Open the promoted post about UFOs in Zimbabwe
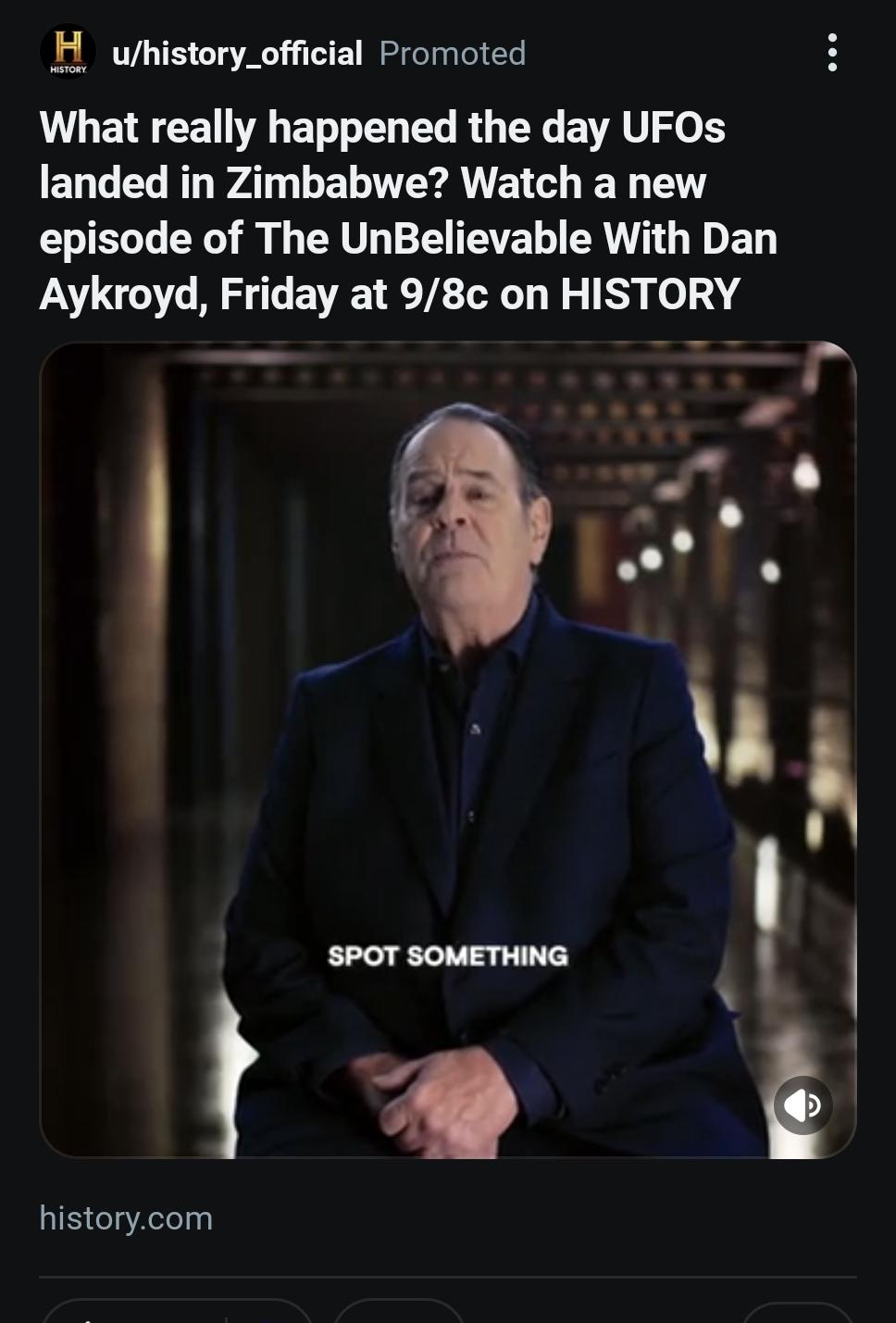 coord(407,210)
